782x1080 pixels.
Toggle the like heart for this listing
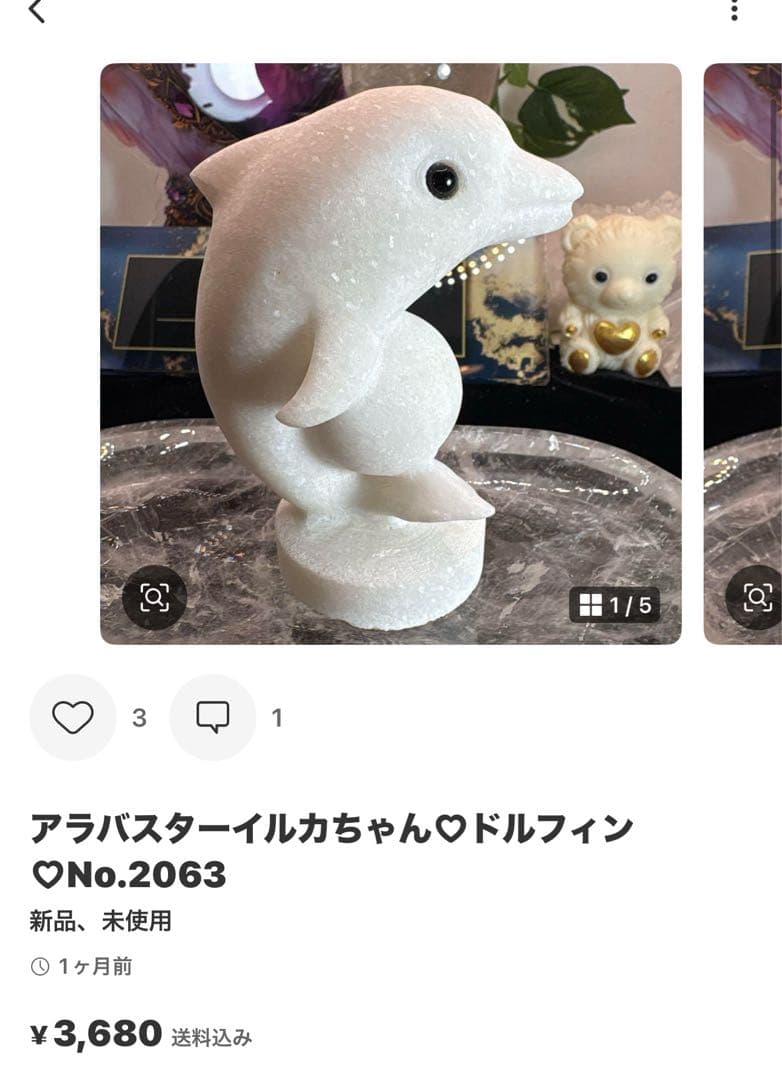(x=70, y=715)
